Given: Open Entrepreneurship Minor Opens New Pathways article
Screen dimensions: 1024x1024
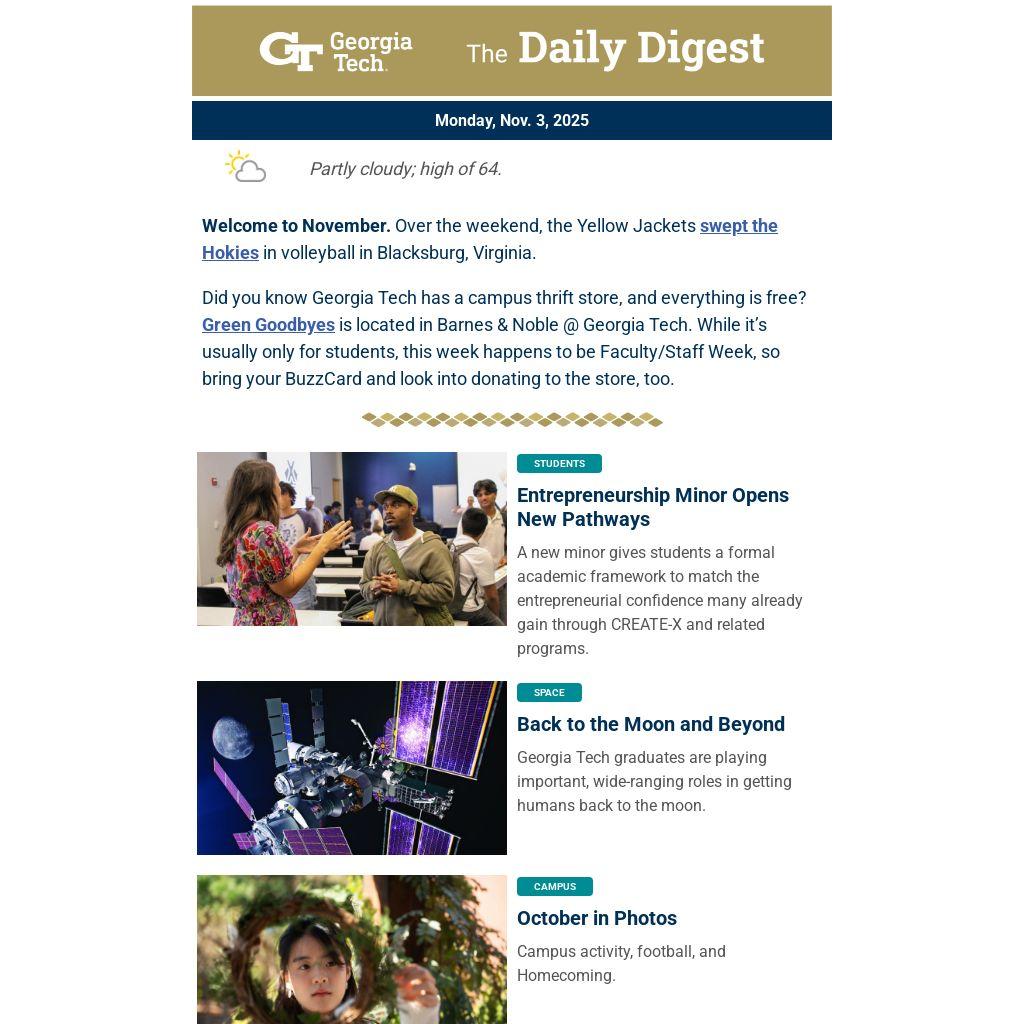Looking at the screenshot, I should click(x=652, y=507).
